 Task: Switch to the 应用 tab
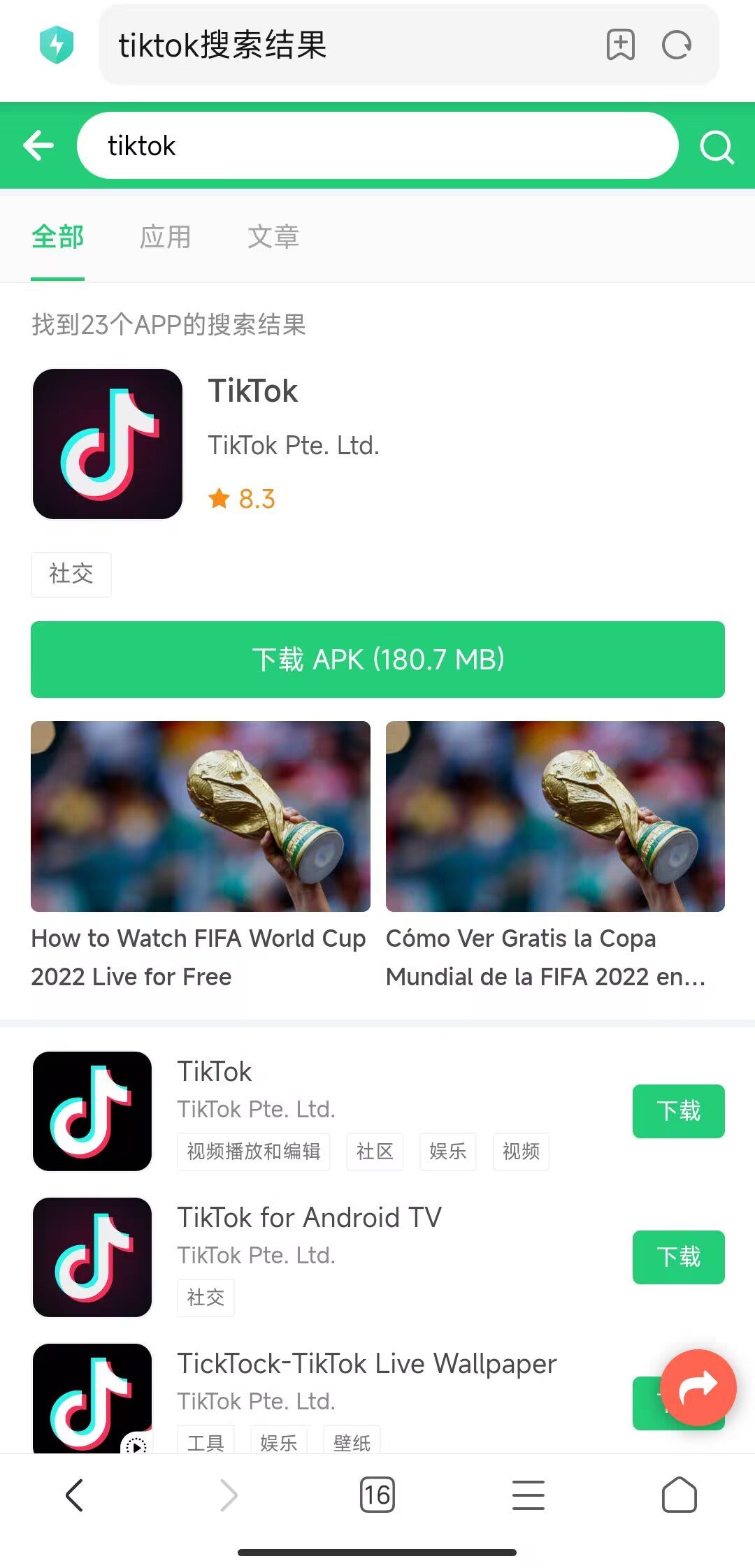pos(165,237)
